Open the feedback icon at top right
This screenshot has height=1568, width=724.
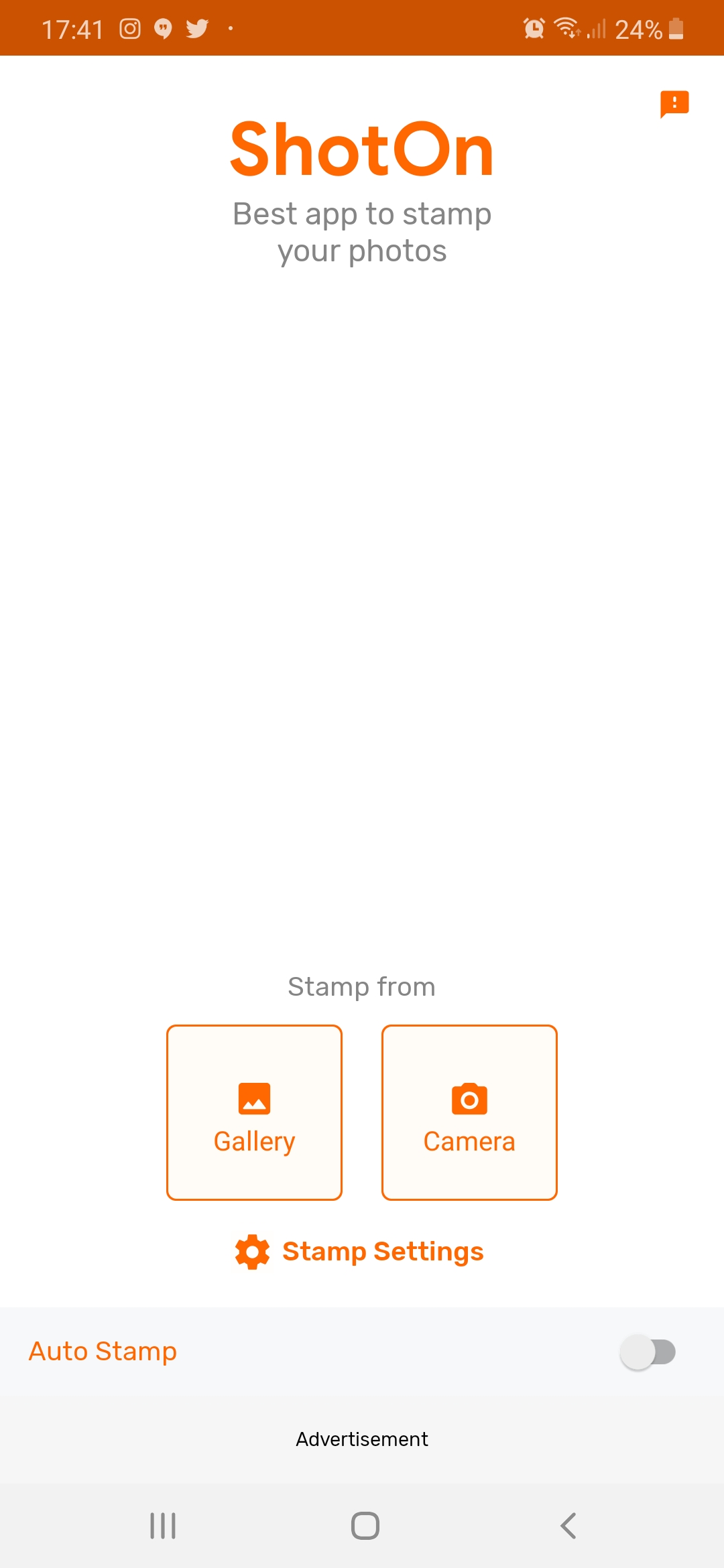674,104
